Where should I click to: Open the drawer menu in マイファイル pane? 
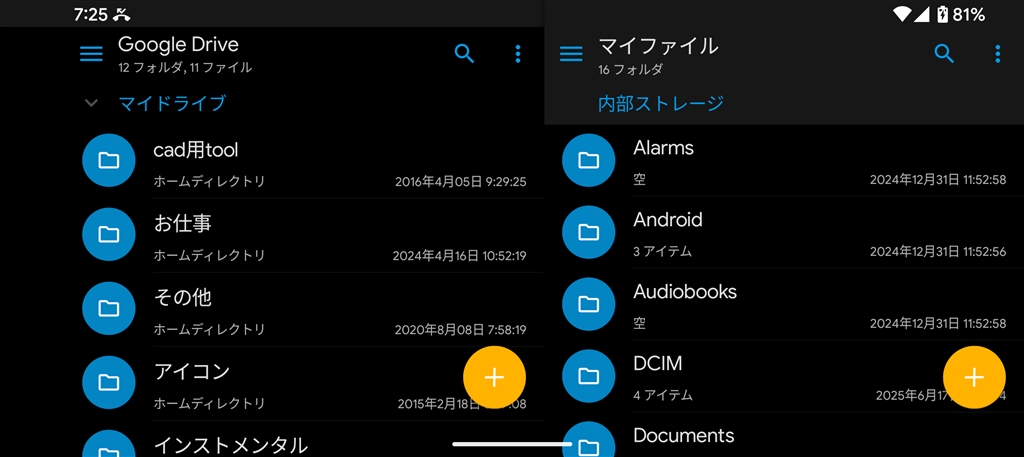coord(571,54)
